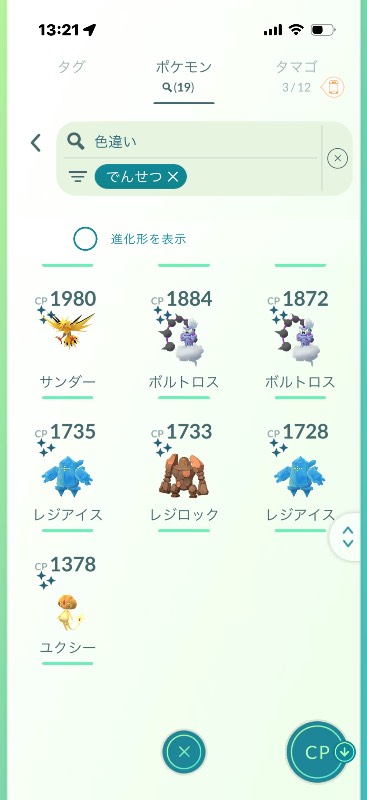Close the Pokémon list with bottom X button

(x=184, y=752)
